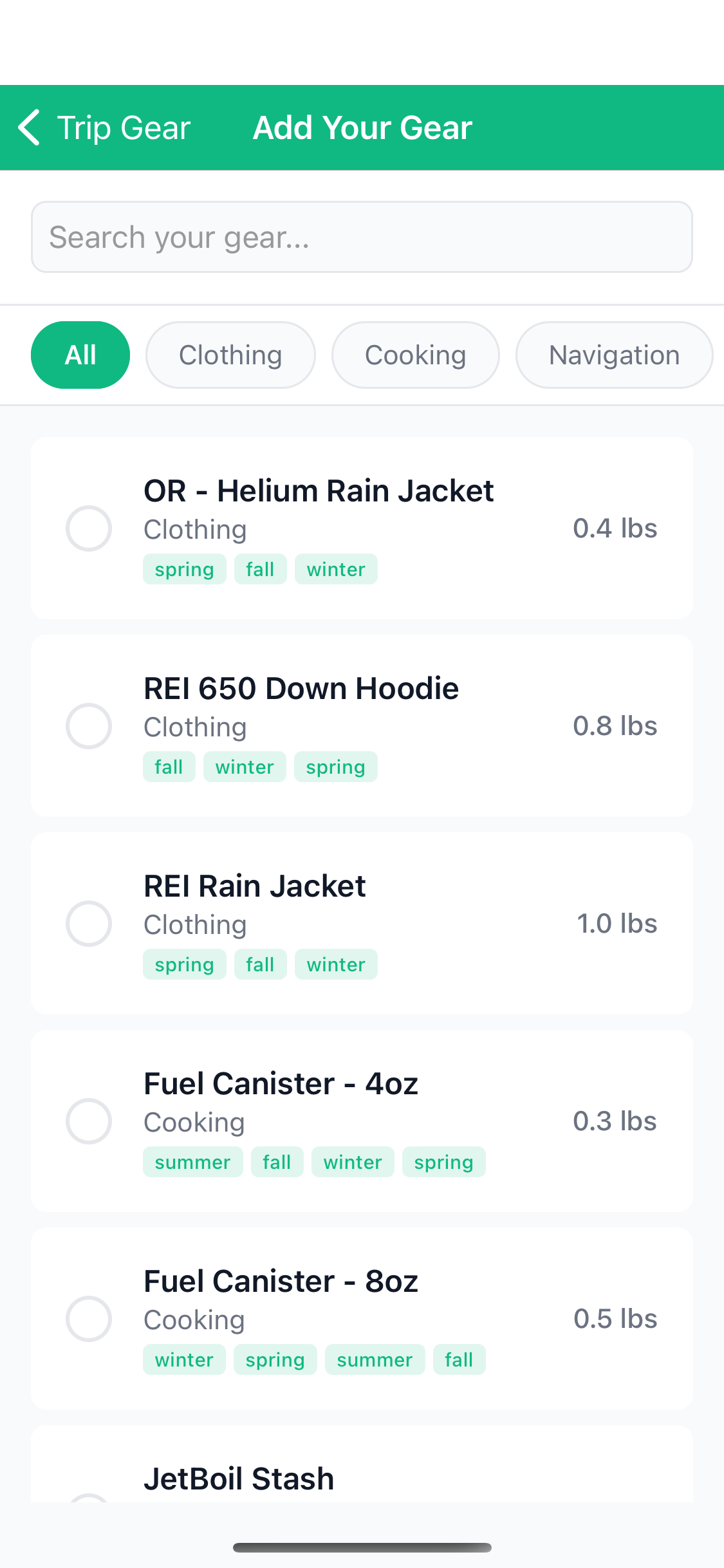Select the circle beside Fuel Canister - 8oz

[x=89, y=1319]
